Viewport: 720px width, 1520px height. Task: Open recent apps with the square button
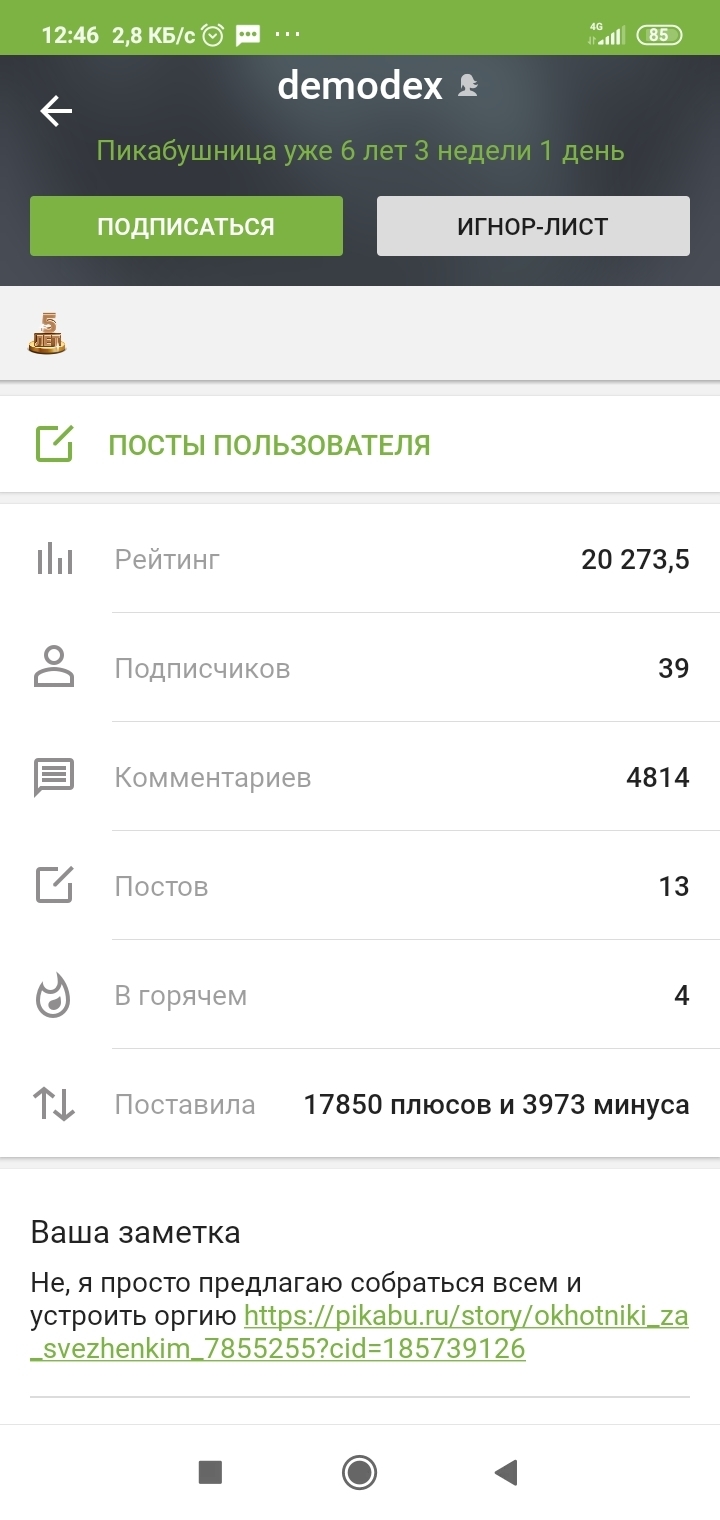[x=210, y=1472]
